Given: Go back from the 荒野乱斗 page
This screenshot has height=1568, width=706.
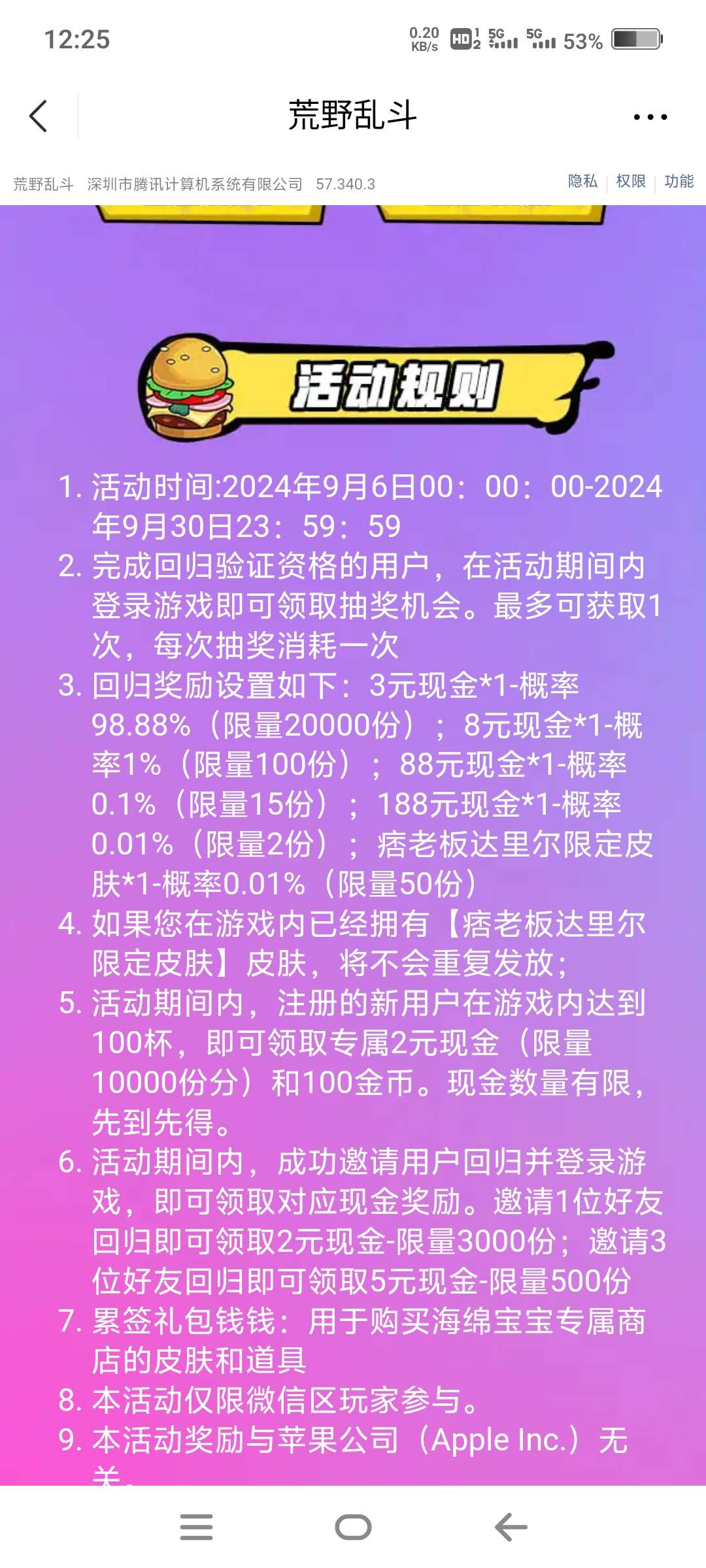Looking at the screenshot, I should point(39,116).
